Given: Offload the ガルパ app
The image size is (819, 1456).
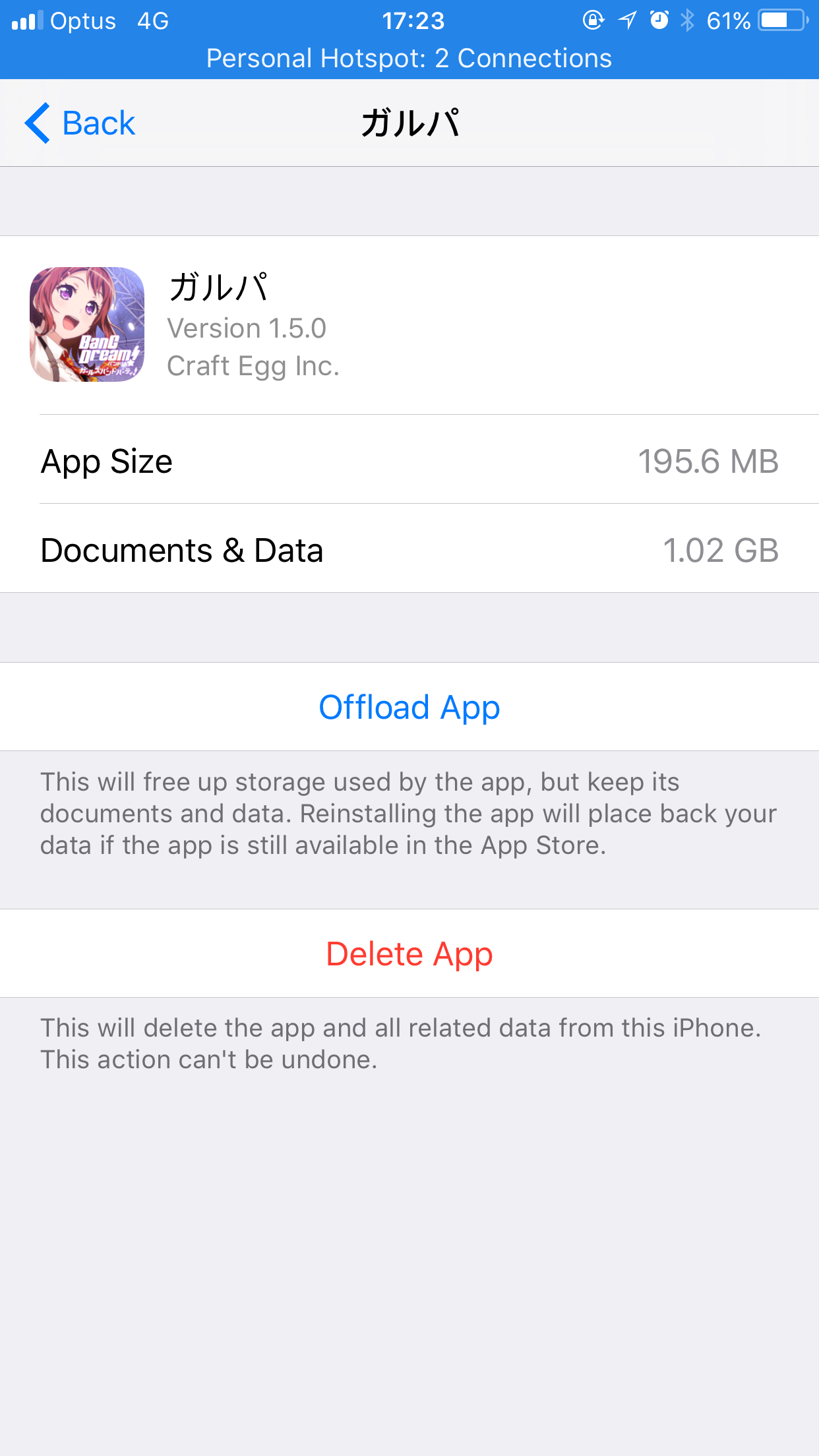Looking at the screenshot, I should point(409,707).
